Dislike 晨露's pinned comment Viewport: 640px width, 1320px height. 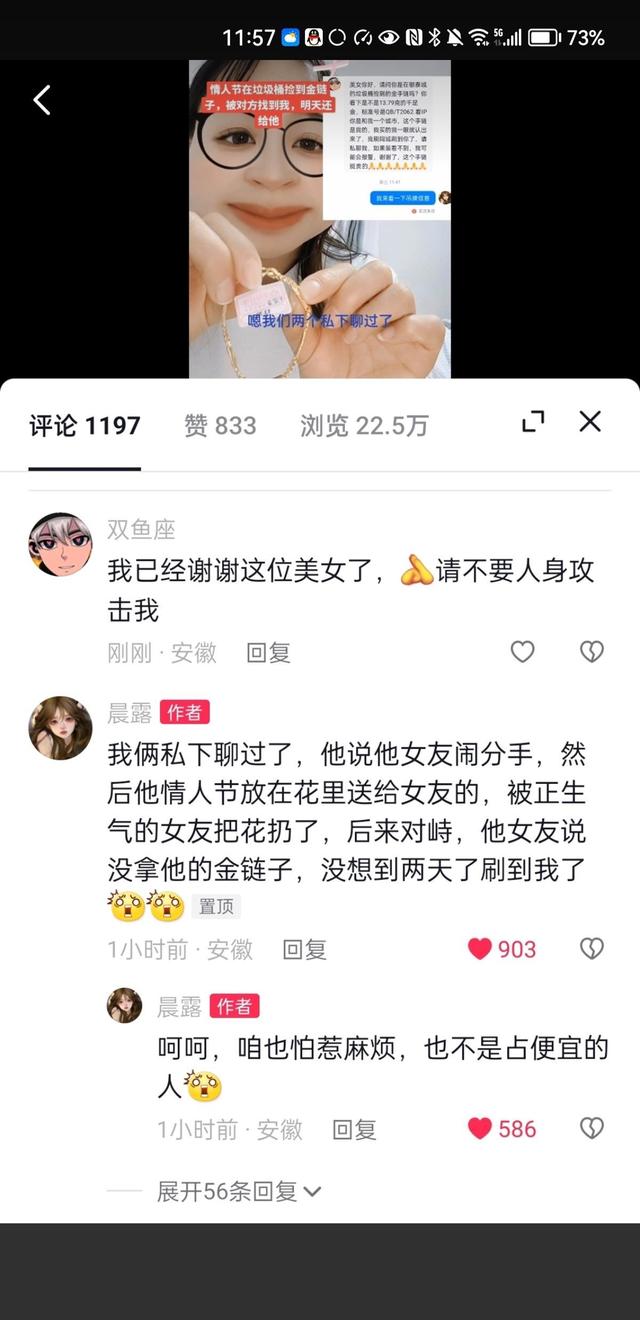[592, 949]
